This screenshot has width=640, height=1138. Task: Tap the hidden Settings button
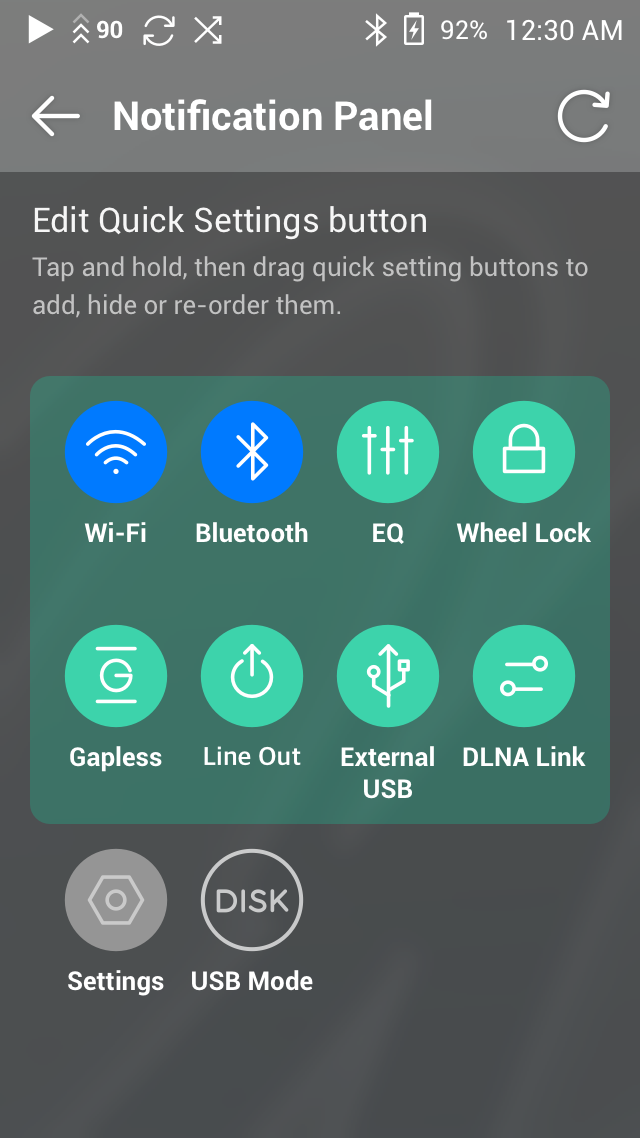pyautogui.click(x=116, y=900)
